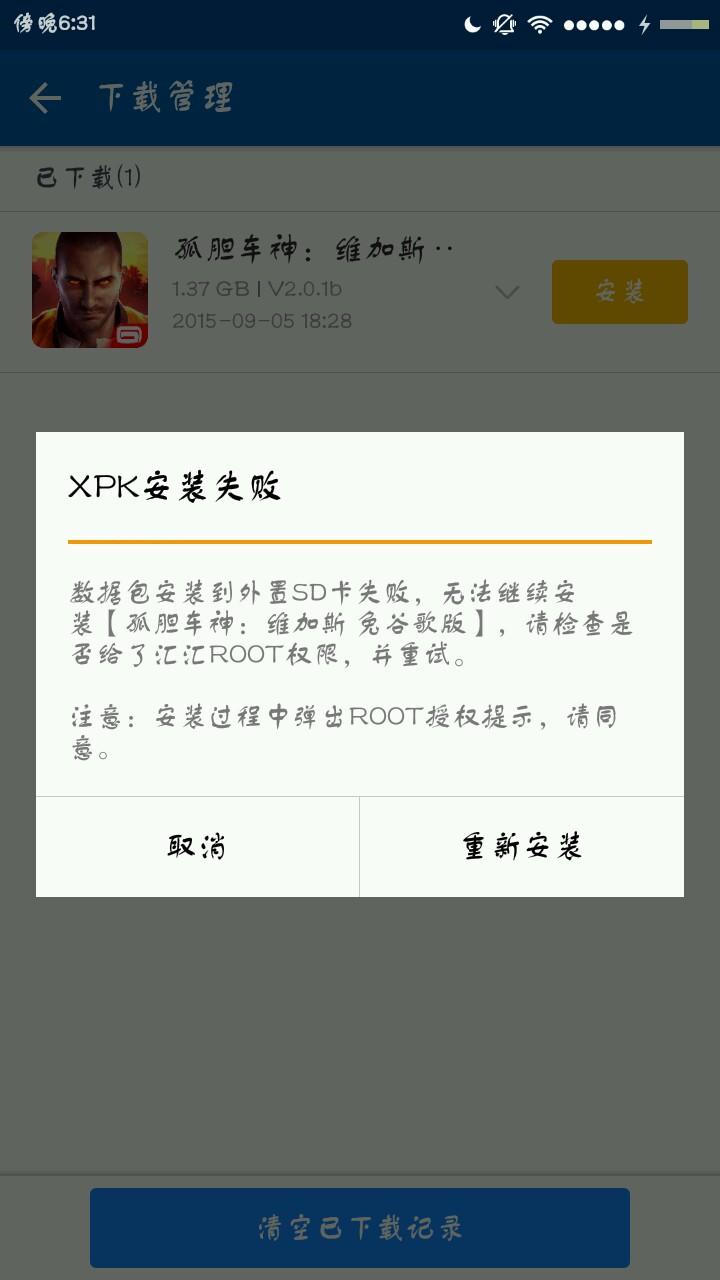Tap 重新安装 to retry installation

[521, 847]
